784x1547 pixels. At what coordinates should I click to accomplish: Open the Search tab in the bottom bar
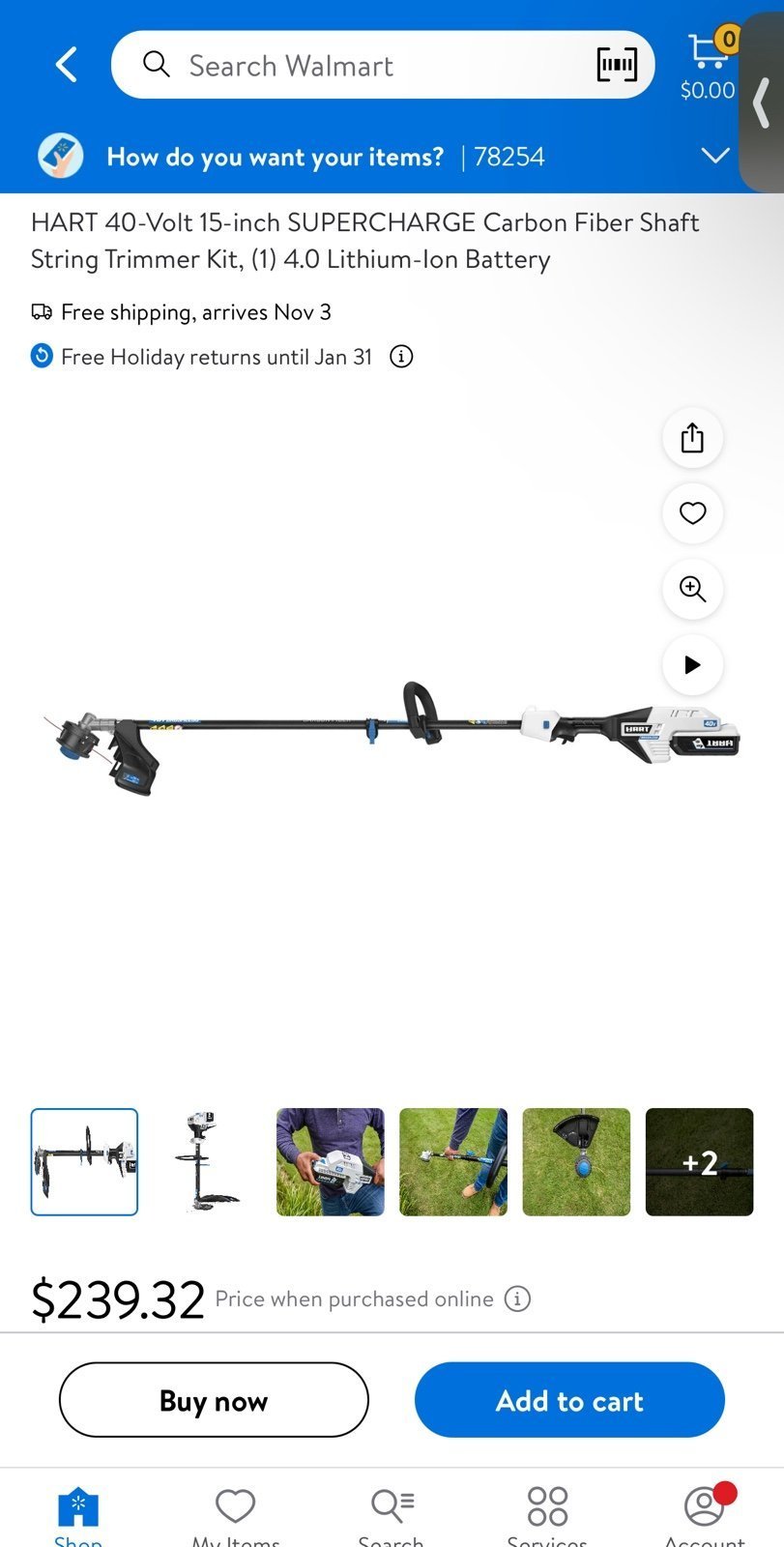coord(392,1516)
